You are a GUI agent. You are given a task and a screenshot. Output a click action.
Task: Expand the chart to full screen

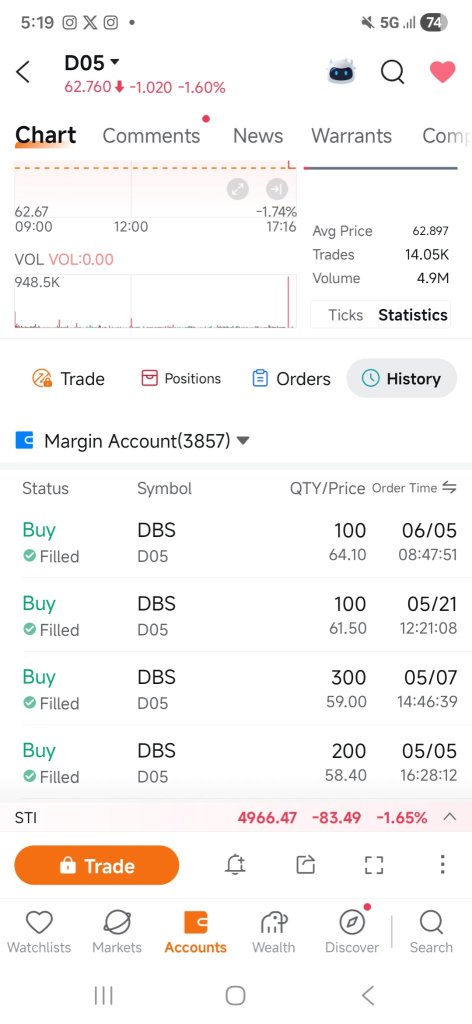pos(238,189)
